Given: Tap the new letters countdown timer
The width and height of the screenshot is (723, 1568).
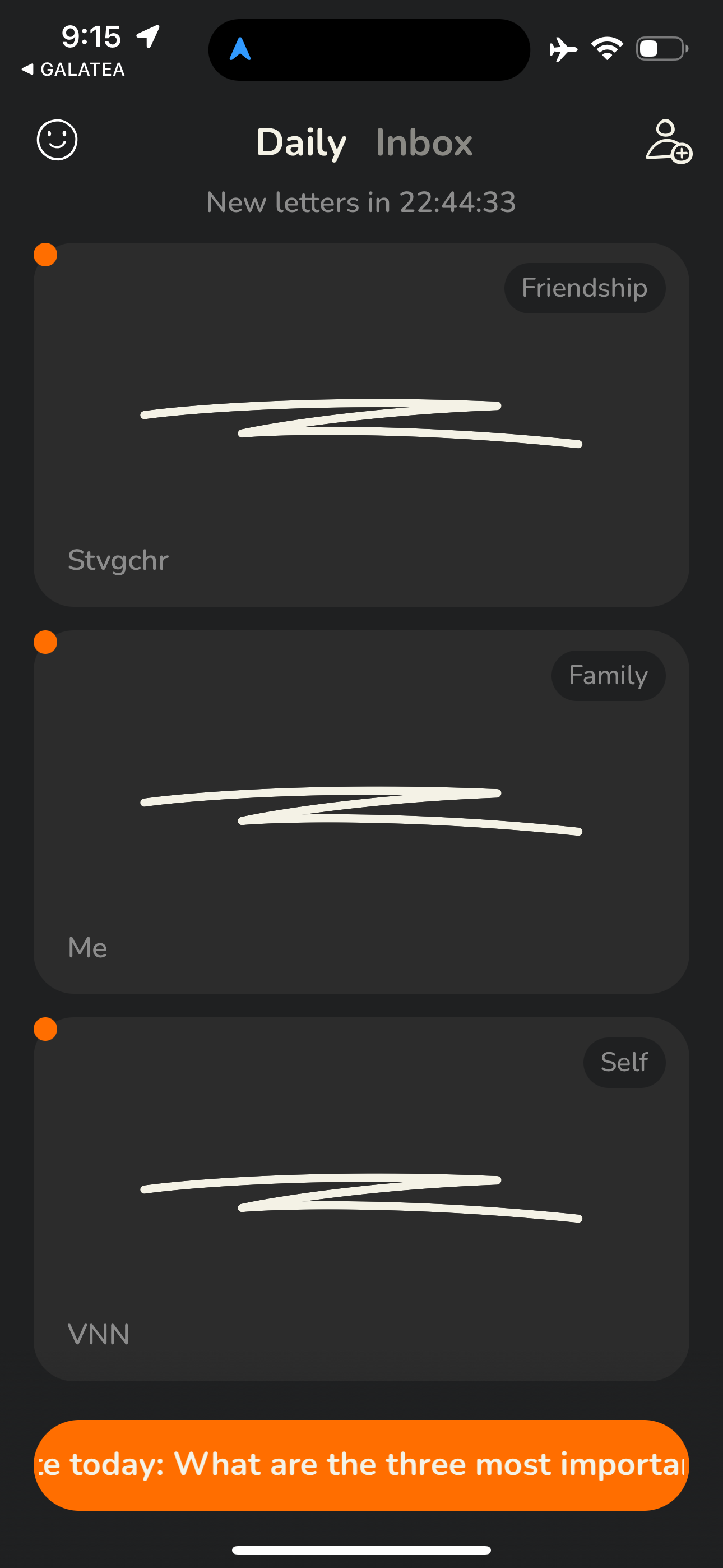Looking at the screenshot, I should 360,201.
